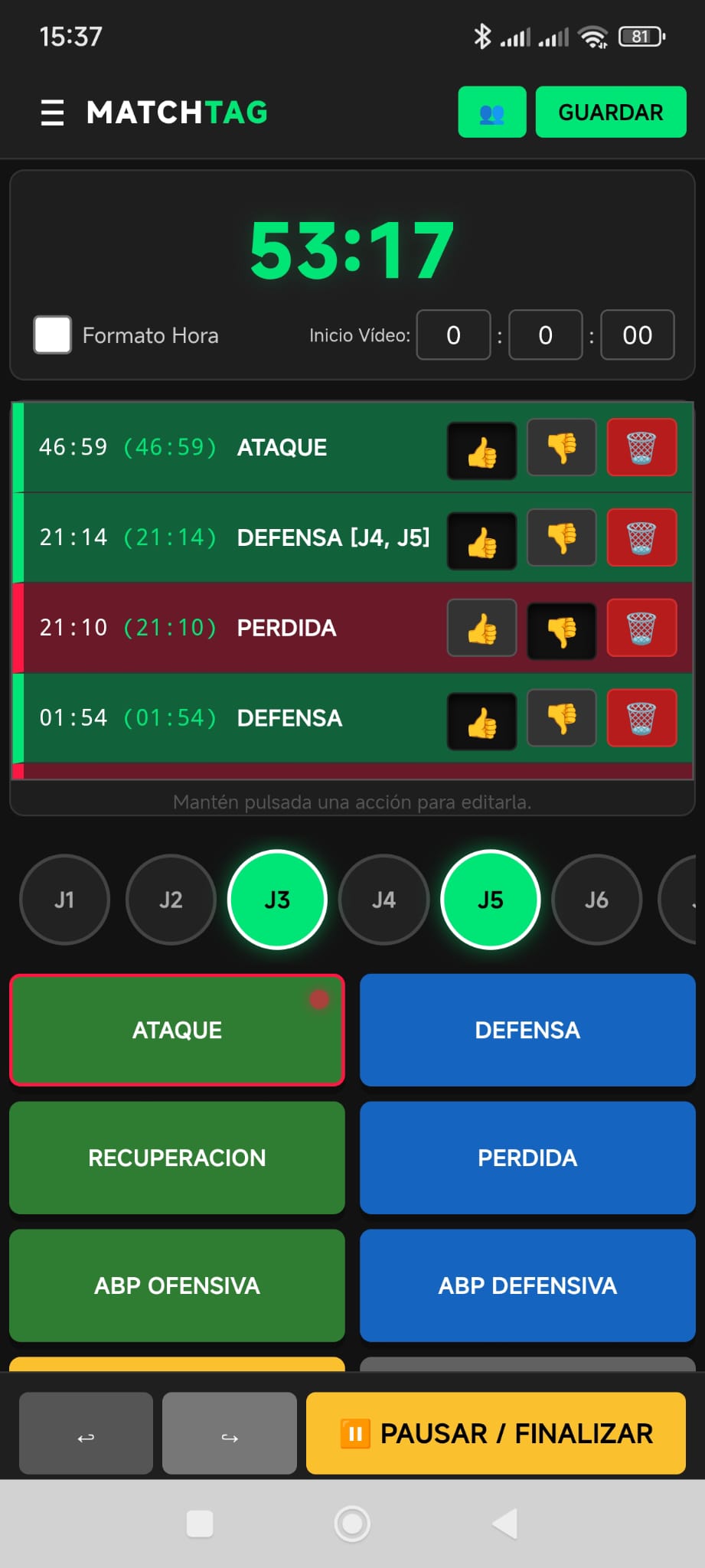Delete the DEFENSA [J4, J5] action with the trash icon
Image resolution: width=705 pixels, height=1568 pixels.
641,538
